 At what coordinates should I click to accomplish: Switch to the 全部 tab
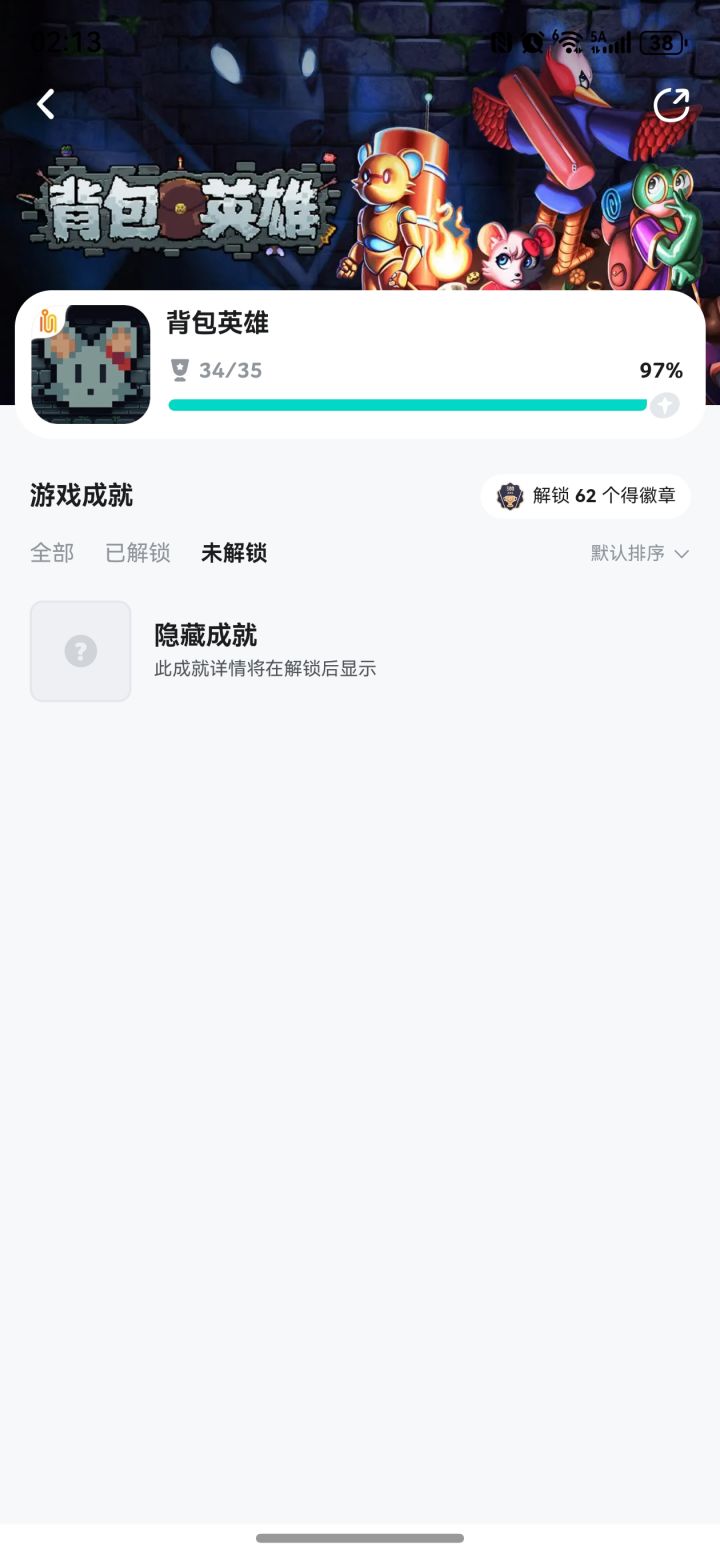pos(52,553)
